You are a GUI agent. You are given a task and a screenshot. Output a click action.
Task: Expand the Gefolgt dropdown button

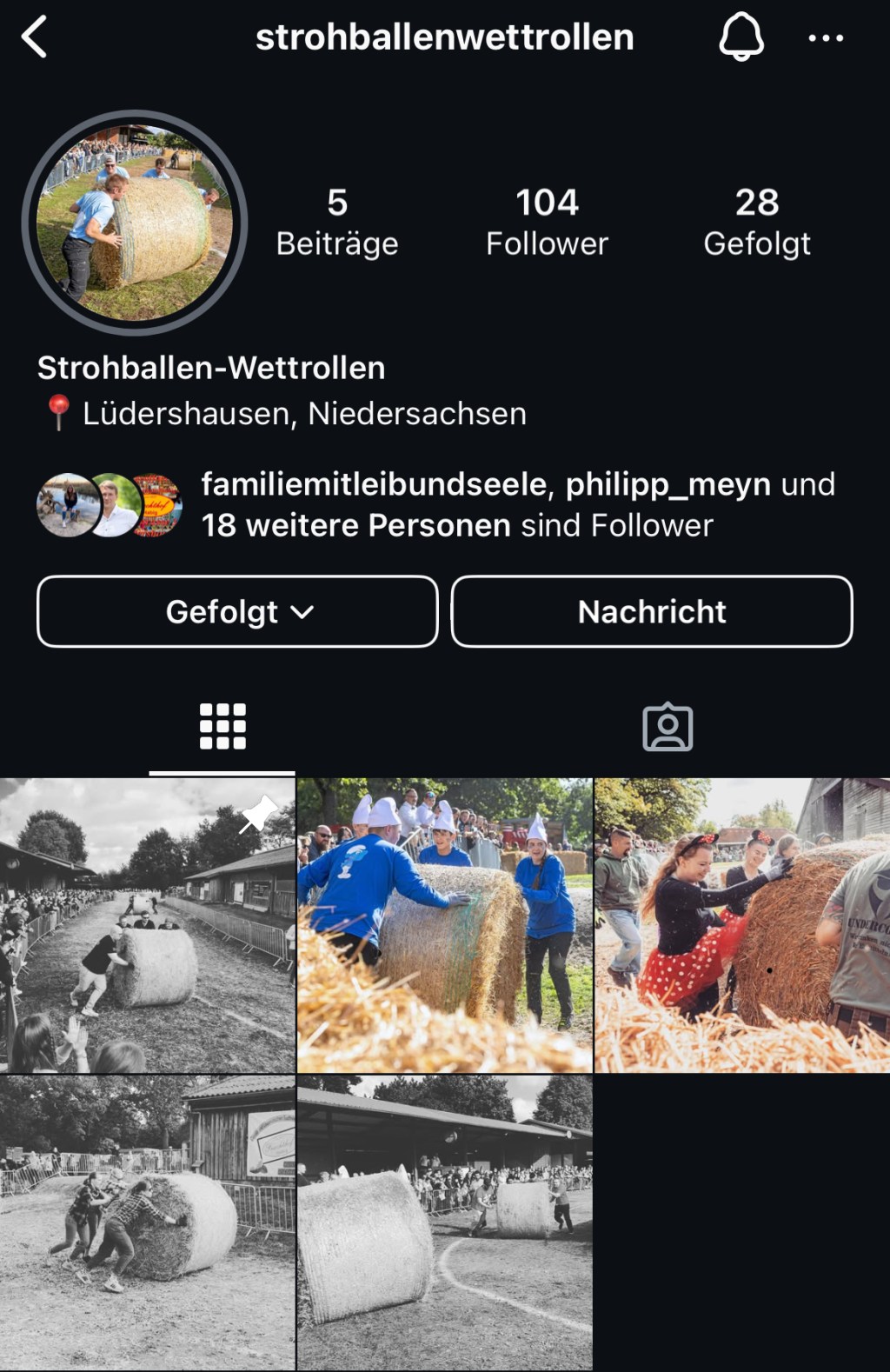(237, 611)
